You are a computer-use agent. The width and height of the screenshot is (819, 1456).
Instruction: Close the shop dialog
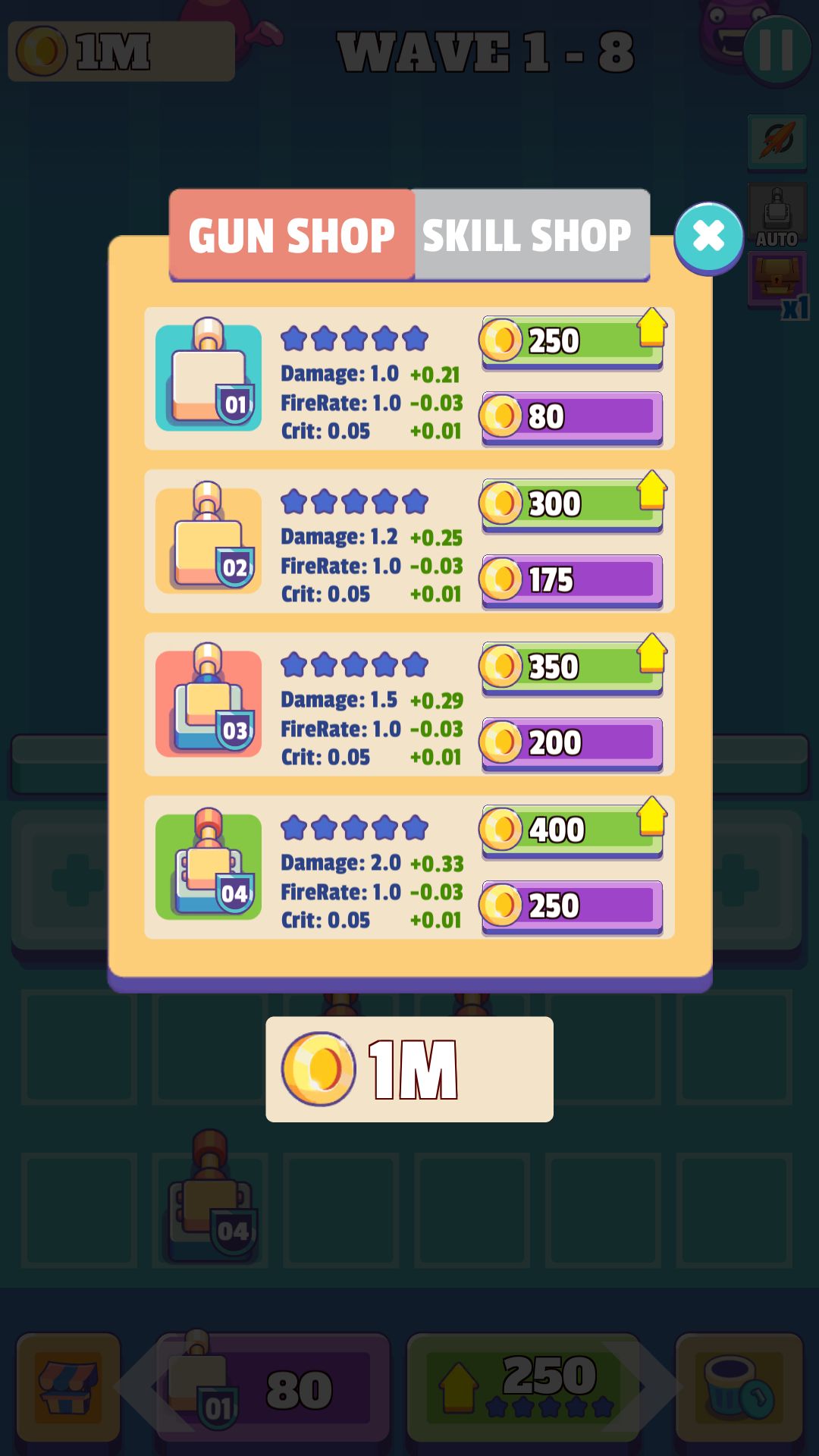708,237
